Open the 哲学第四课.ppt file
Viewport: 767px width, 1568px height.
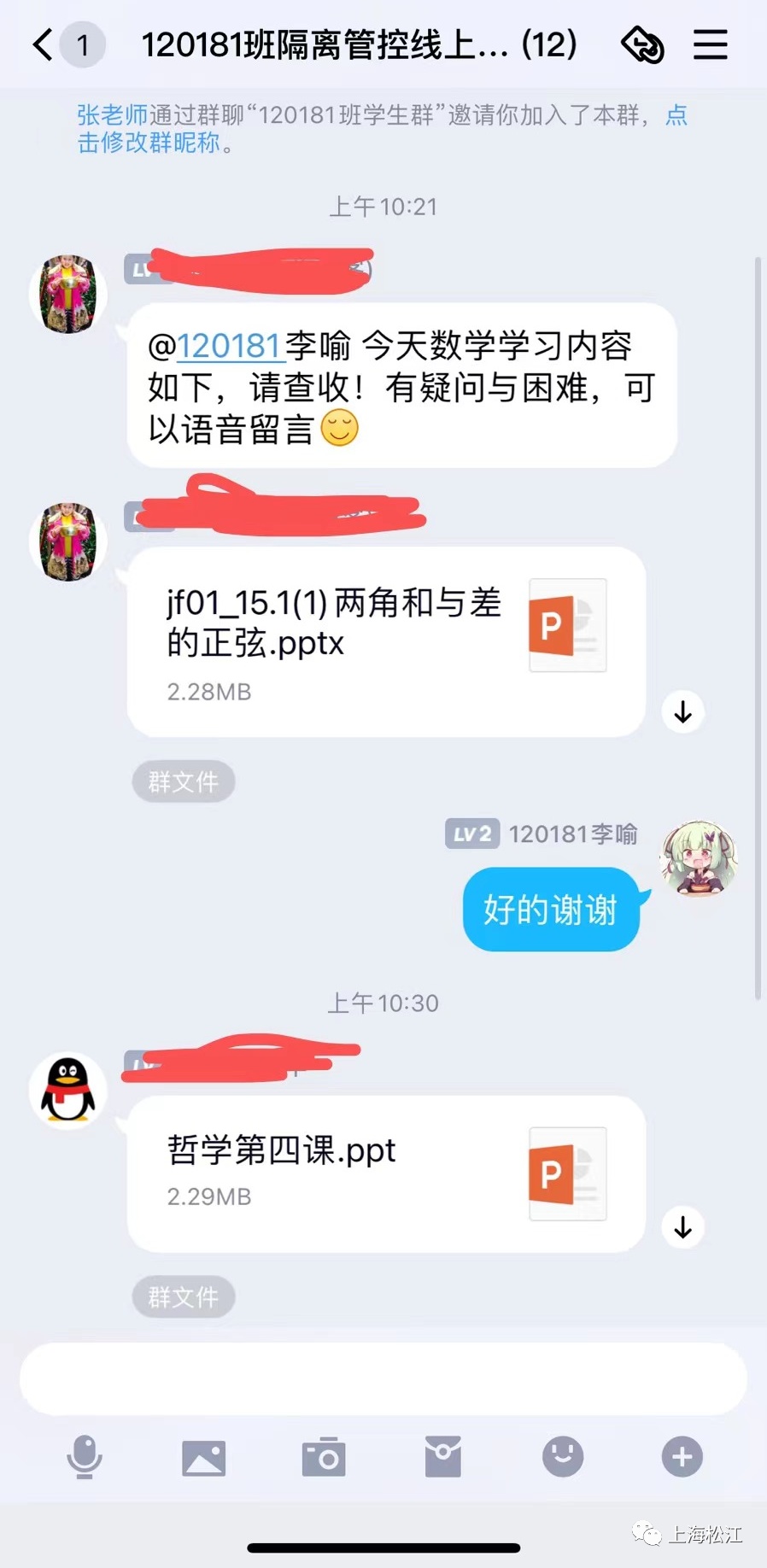point(384,1173)
